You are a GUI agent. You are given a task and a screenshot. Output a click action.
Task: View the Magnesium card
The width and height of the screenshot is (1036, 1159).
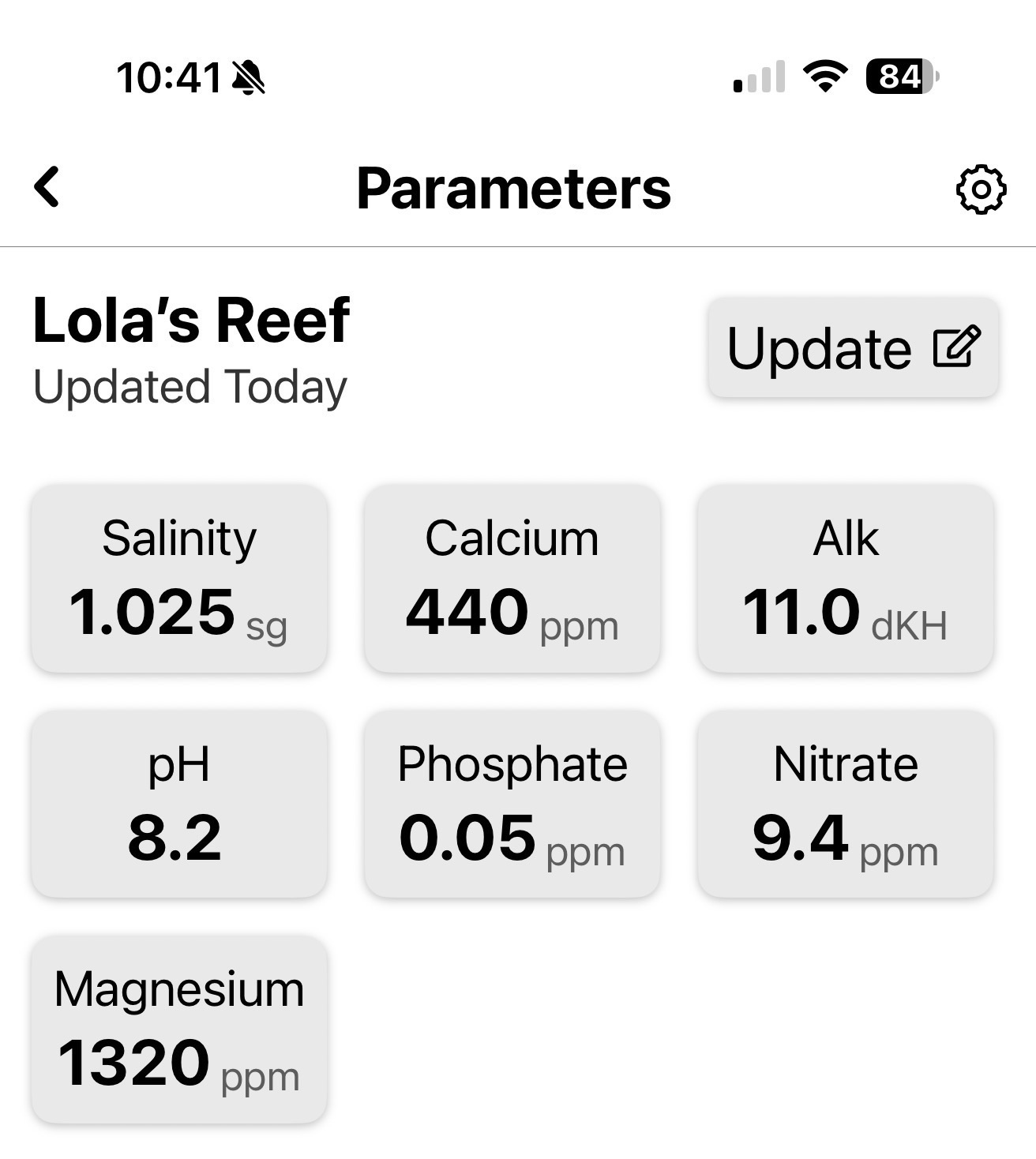179,1029
